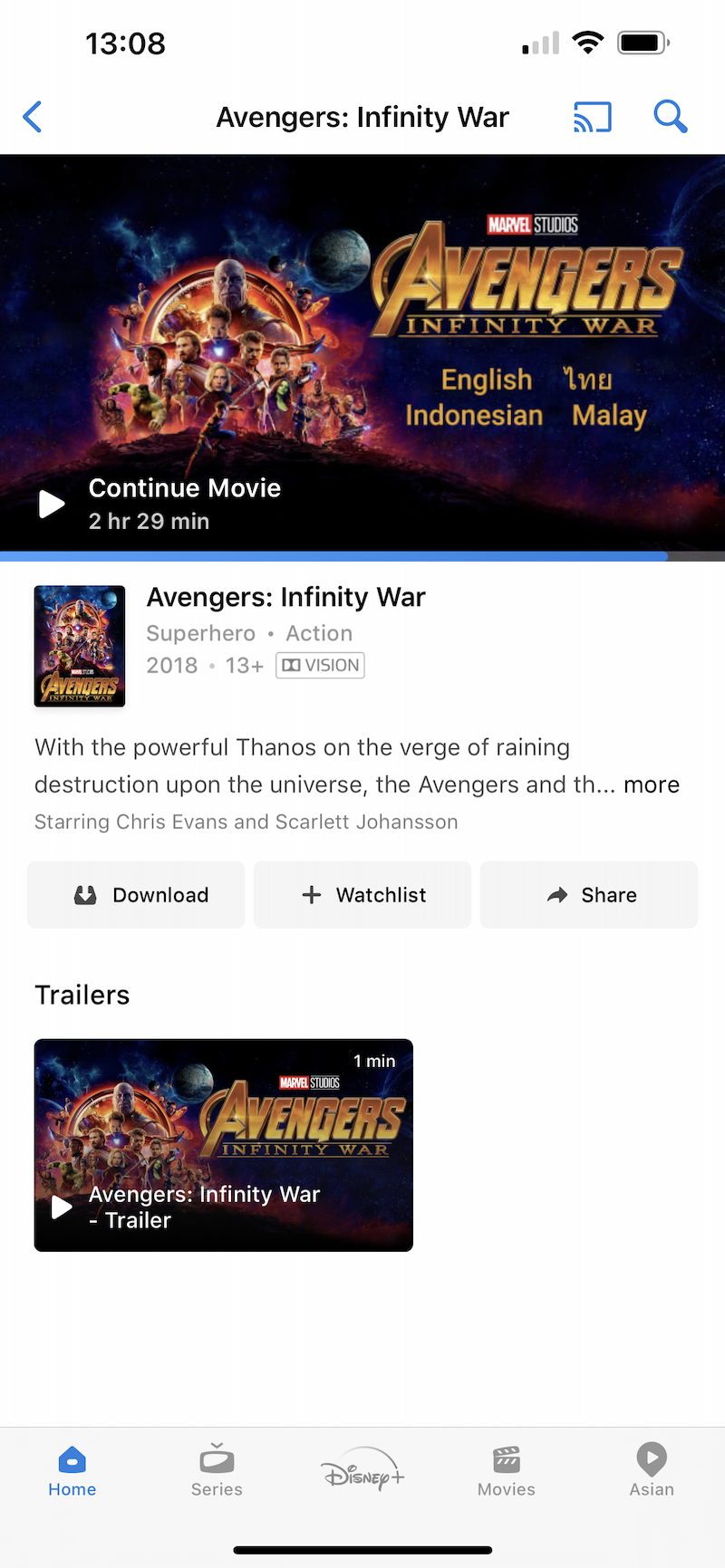Viewport: 725px width, 1568px height.
Task: Go back to the previous screen
Action: tap(33, 117)
